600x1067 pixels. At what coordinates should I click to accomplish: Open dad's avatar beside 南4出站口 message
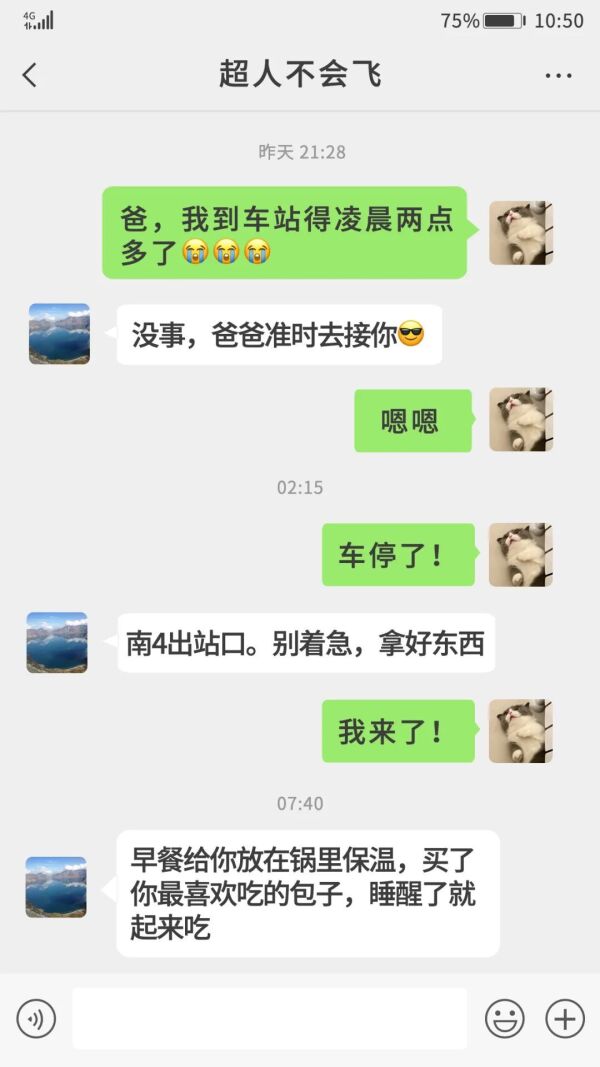pyautogui.click(x=57, y=642)
